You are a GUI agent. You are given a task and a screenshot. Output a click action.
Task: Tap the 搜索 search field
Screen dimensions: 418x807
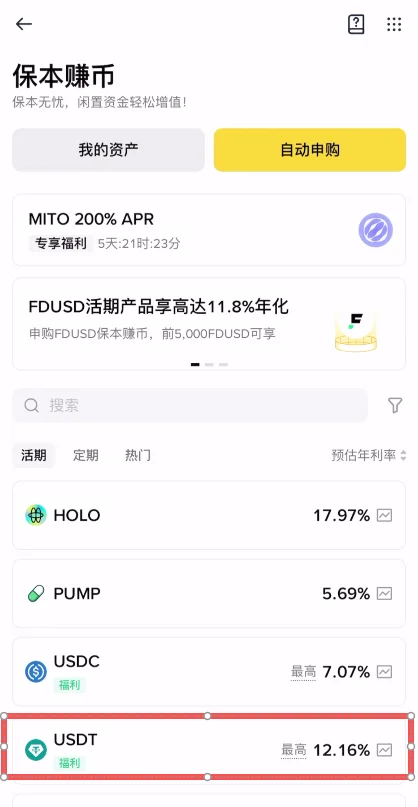(x=190, y=406)
